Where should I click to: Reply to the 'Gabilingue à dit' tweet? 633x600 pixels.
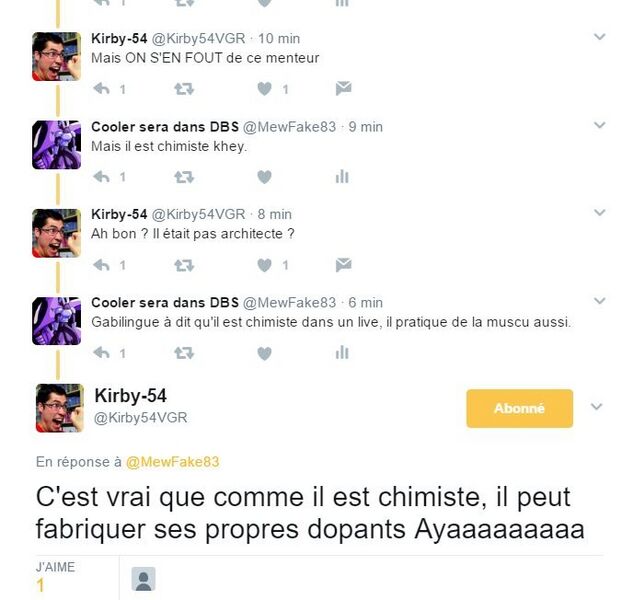point(101,353)
